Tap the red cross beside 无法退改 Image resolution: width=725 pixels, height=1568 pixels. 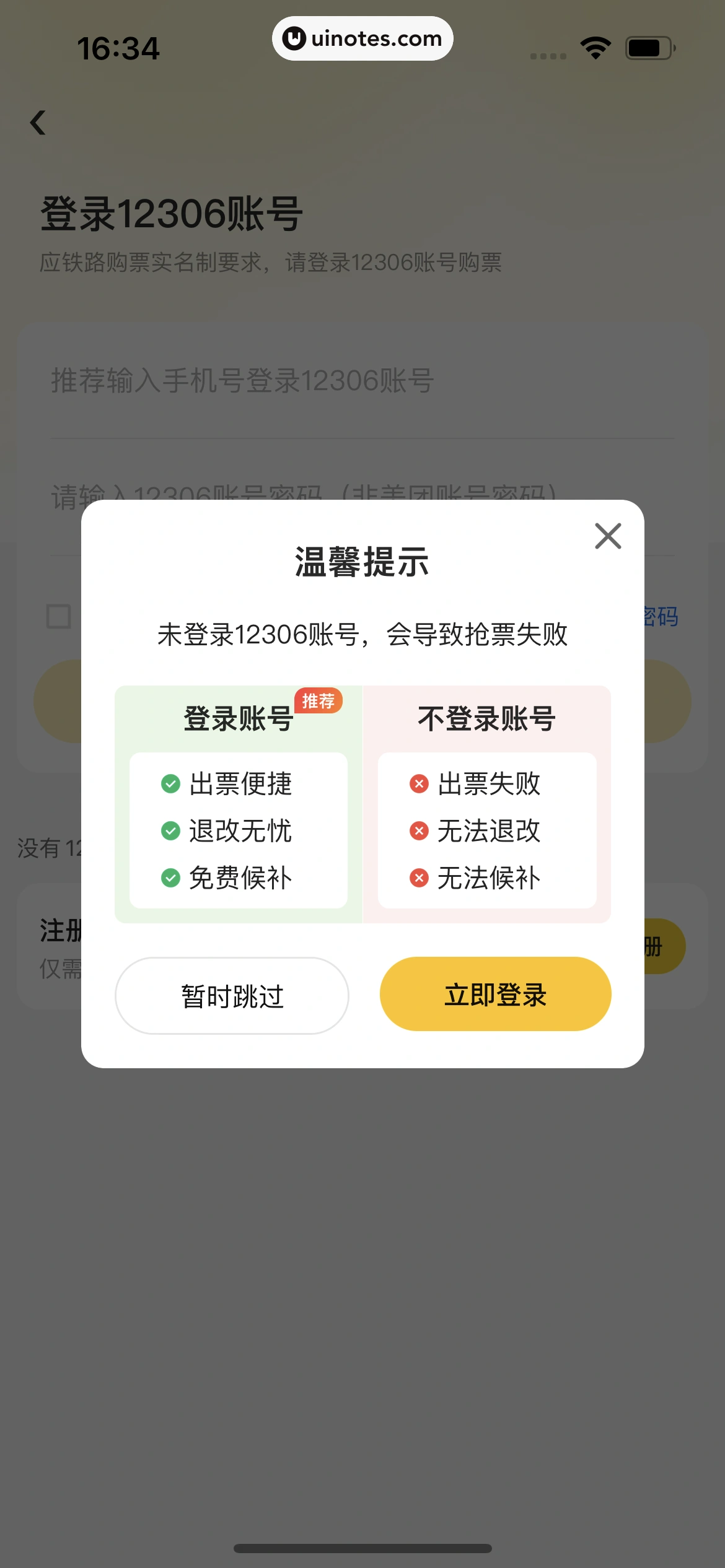click(x=419, y=832)
